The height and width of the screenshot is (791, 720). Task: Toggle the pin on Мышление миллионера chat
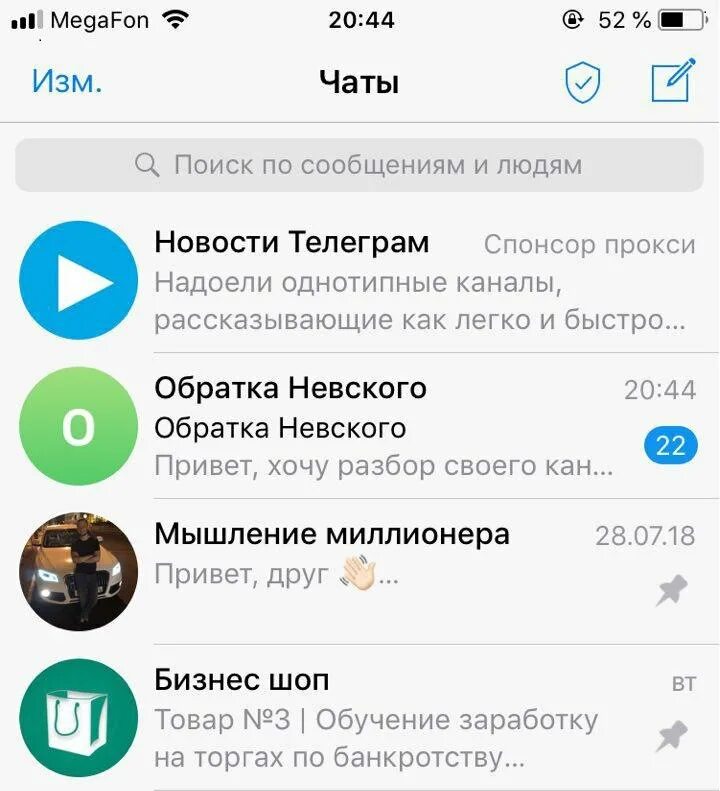[x=673, y=592]
